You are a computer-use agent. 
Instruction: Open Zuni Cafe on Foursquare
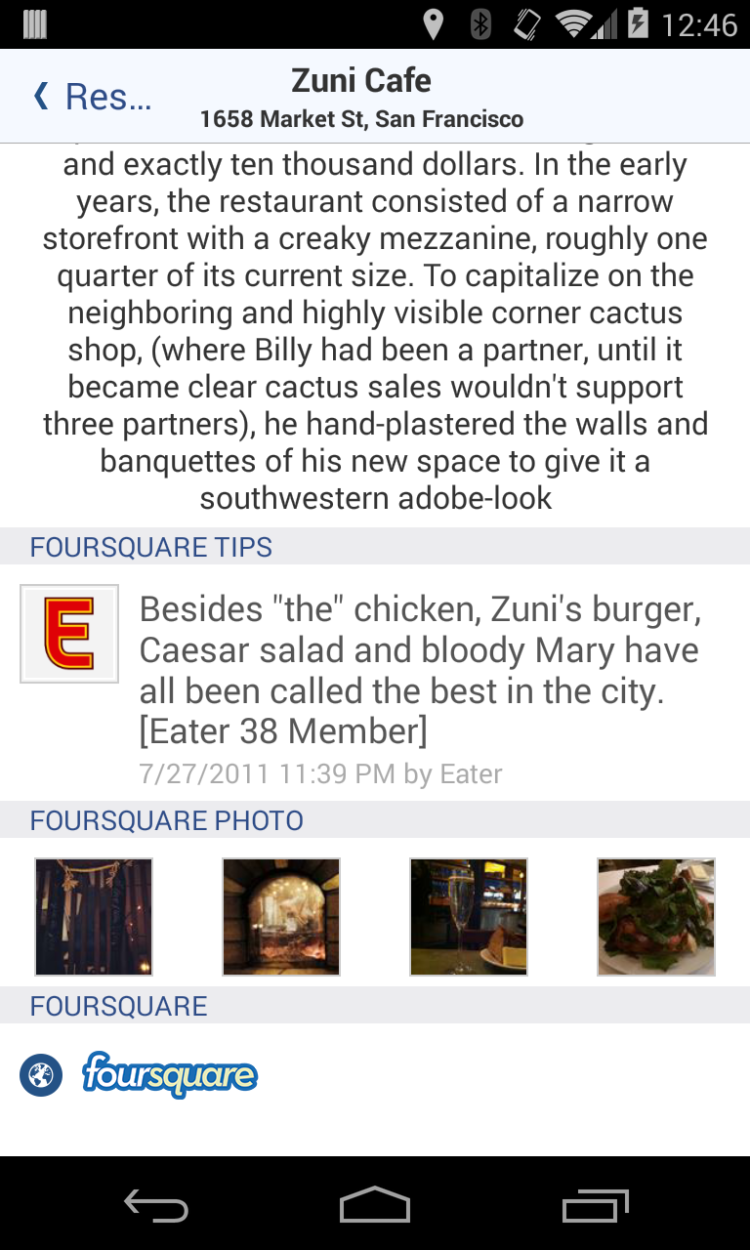coord(168,1075)
